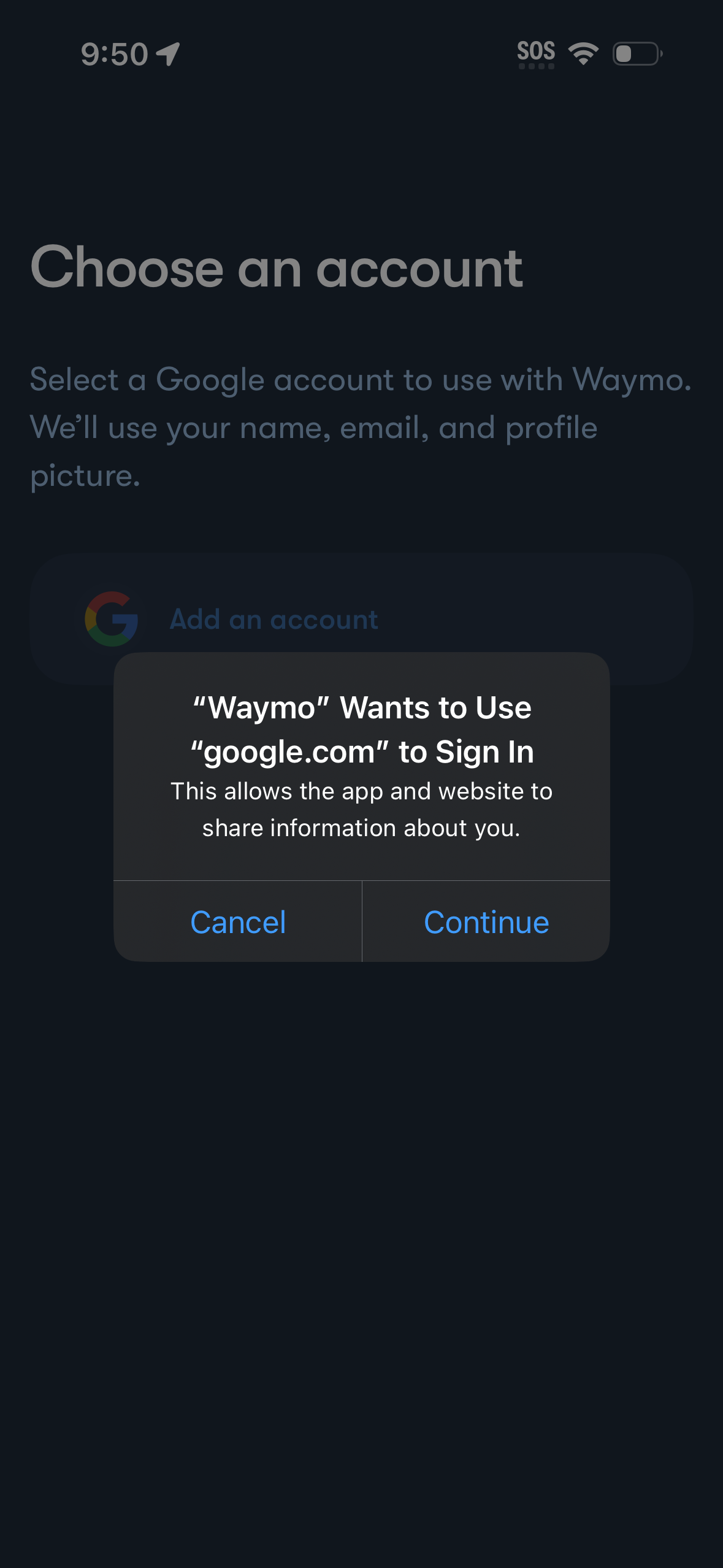Tap the divider between Cancel and Continue

pyautogui.click(x=362, y=921)
